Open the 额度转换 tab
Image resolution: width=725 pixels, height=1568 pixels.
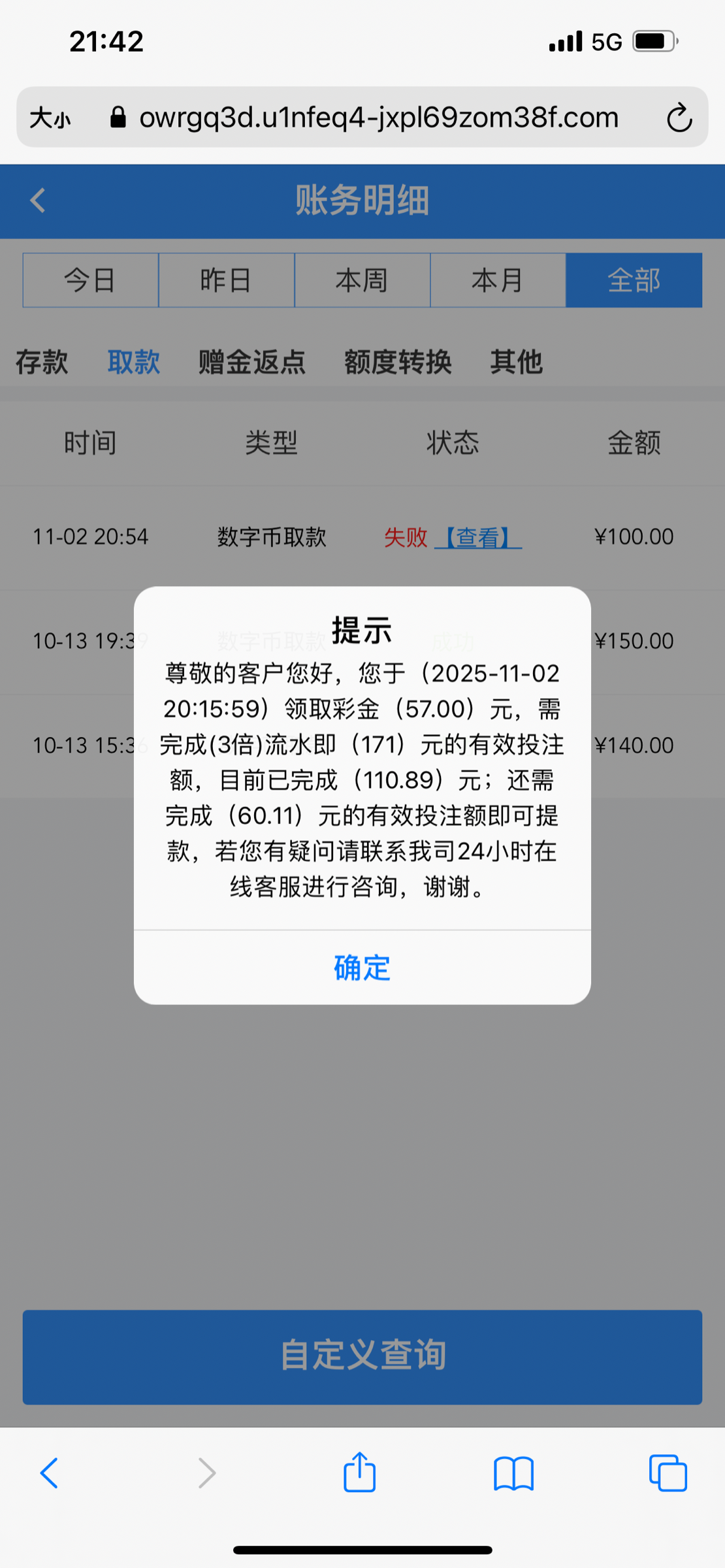398,361
